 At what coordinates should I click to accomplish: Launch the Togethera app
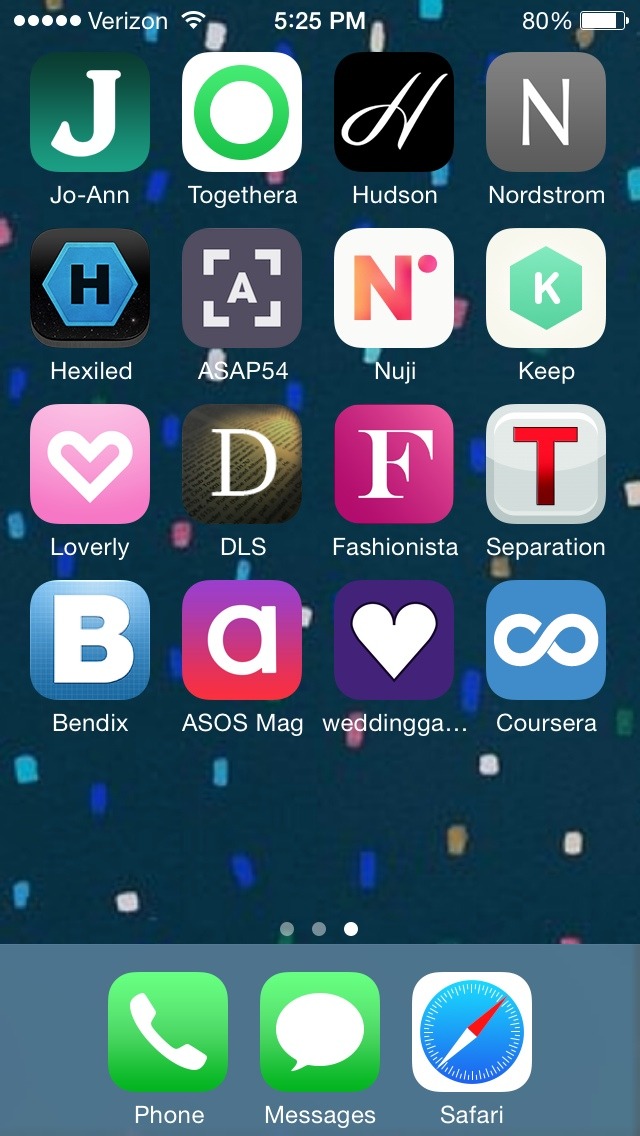(x=242, y=112)
